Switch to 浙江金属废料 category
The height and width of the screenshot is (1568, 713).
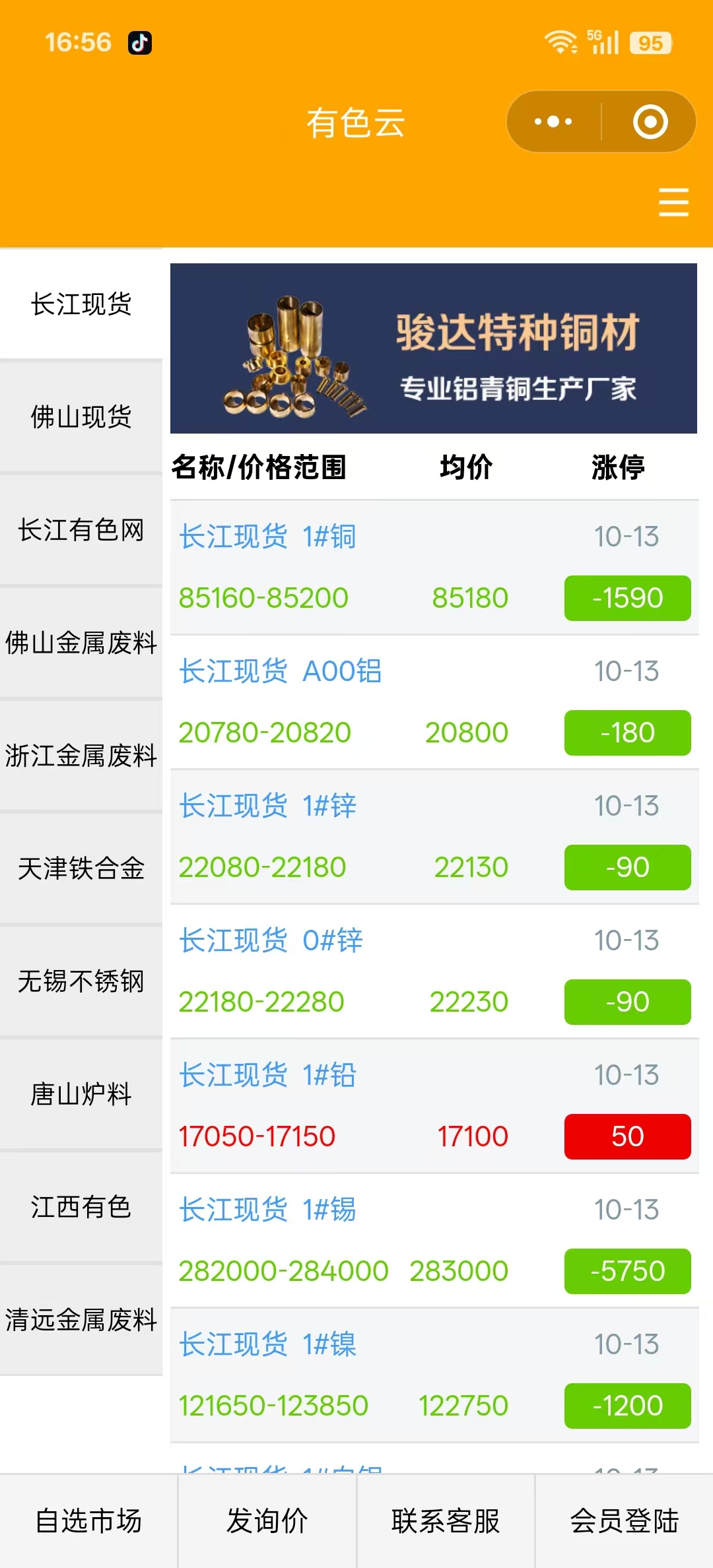[81, 756]
